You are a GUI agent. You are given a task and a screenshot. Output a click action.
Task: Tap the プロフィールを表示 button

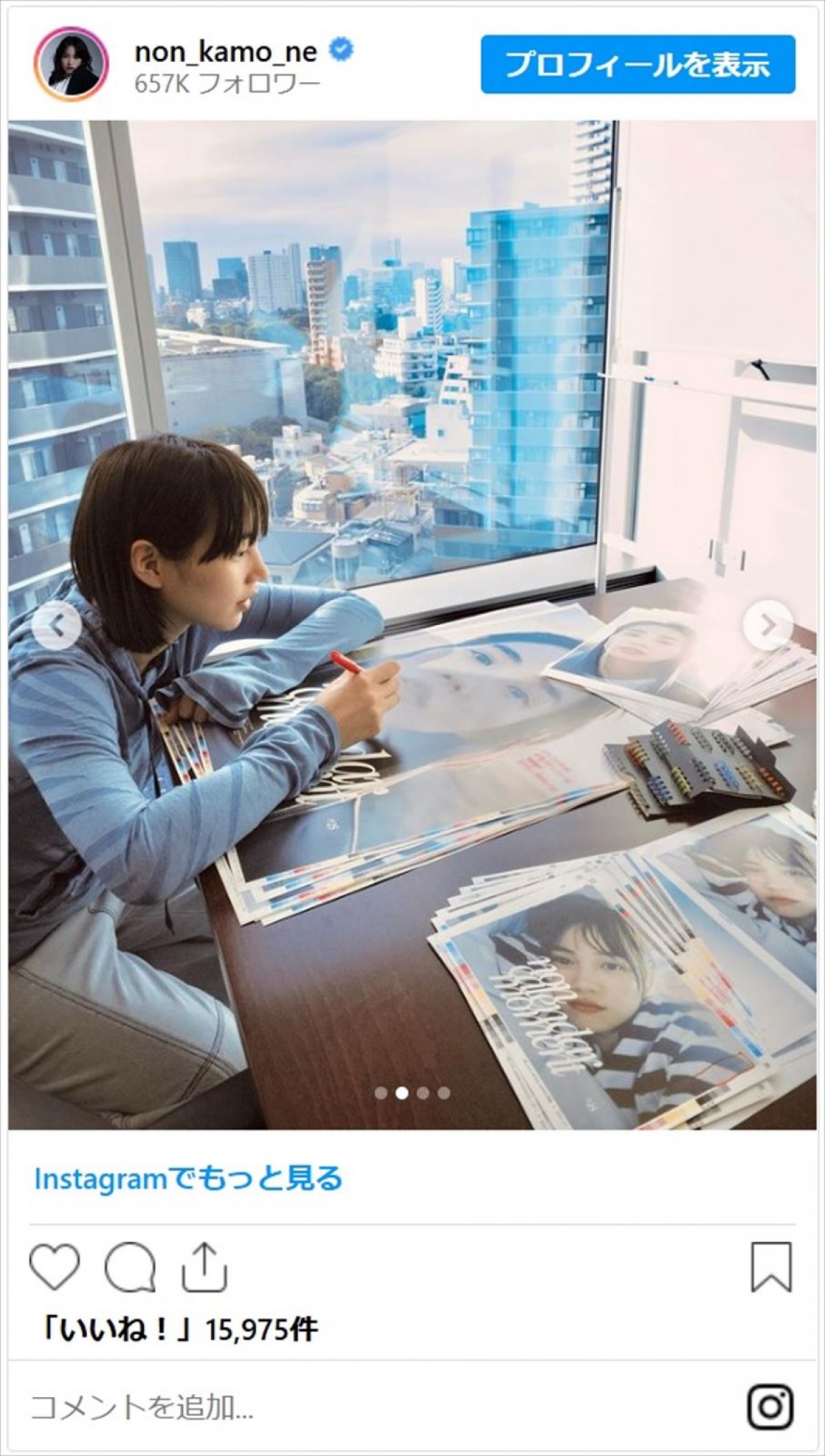(637, 65)
